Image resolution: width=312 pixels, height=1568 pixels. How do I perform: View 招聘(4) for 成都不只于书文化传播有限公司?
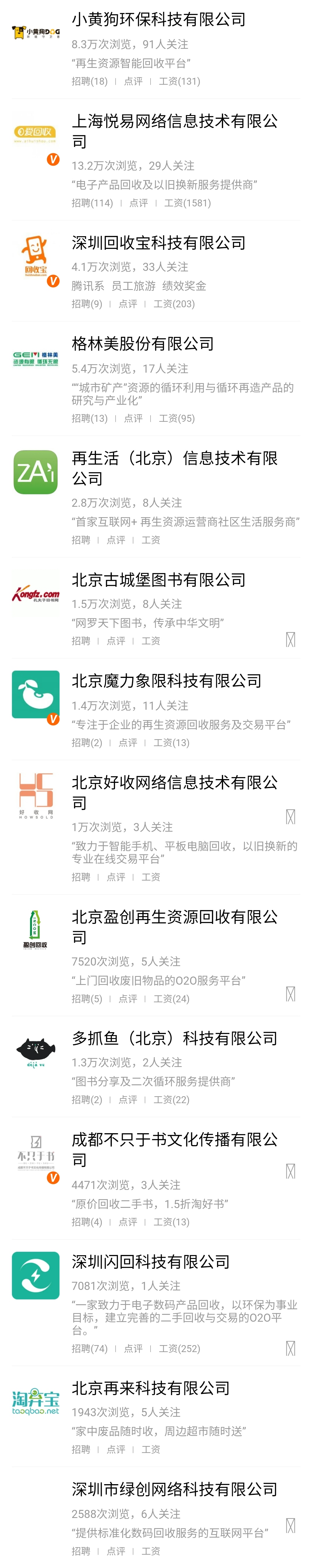click(x=86, y=1222)
